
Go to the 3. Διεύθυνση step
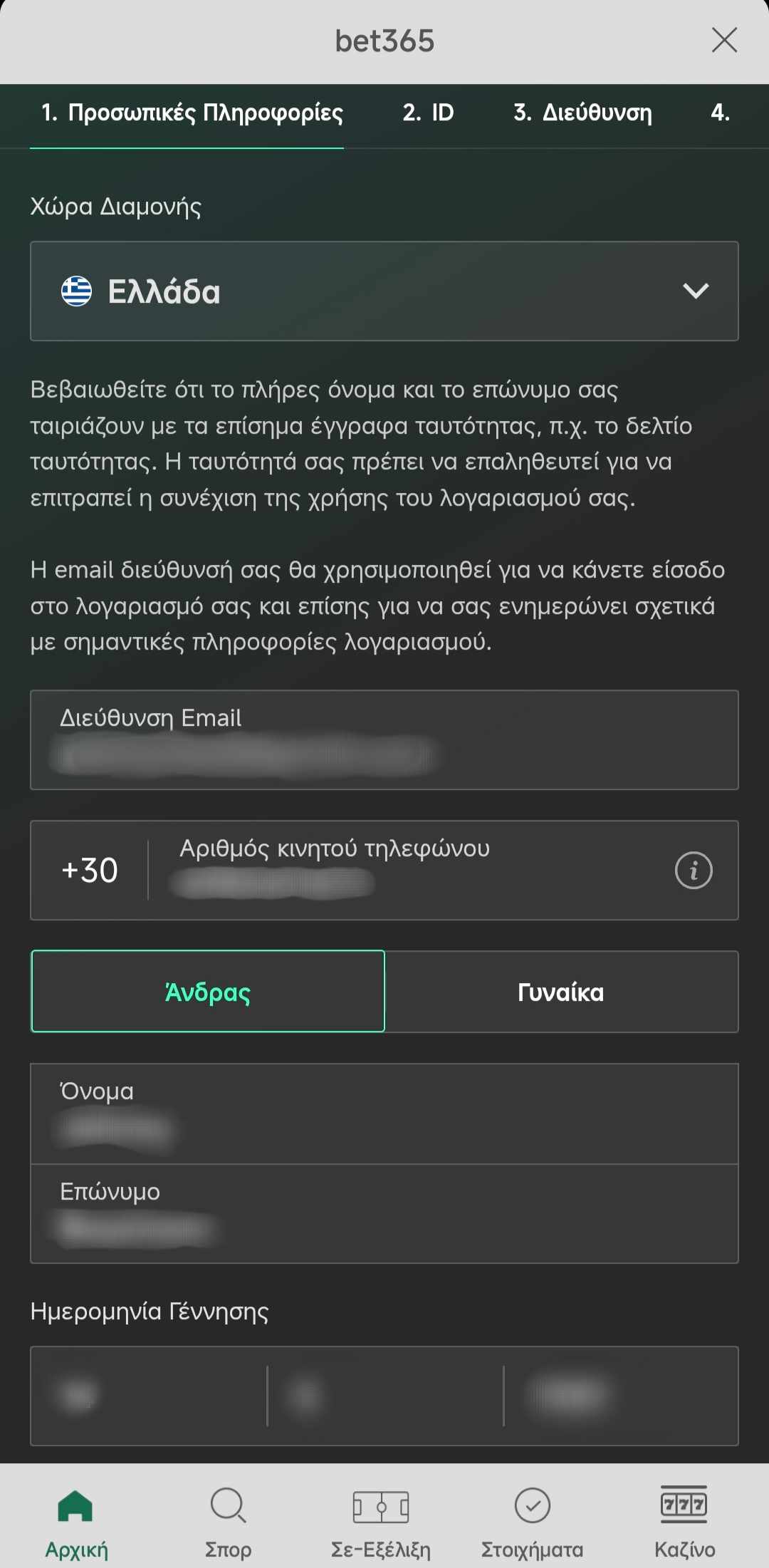point(582,113)
